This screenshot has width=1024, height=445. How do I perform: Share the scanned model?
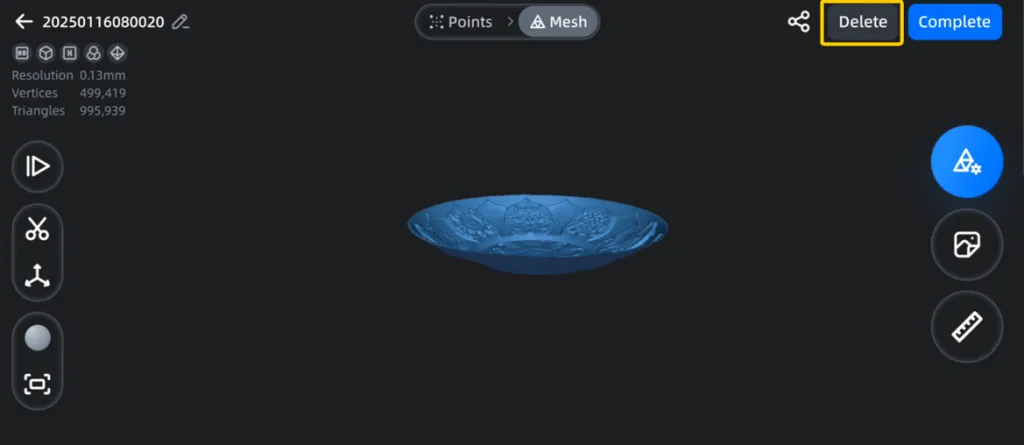pos(798,22)
